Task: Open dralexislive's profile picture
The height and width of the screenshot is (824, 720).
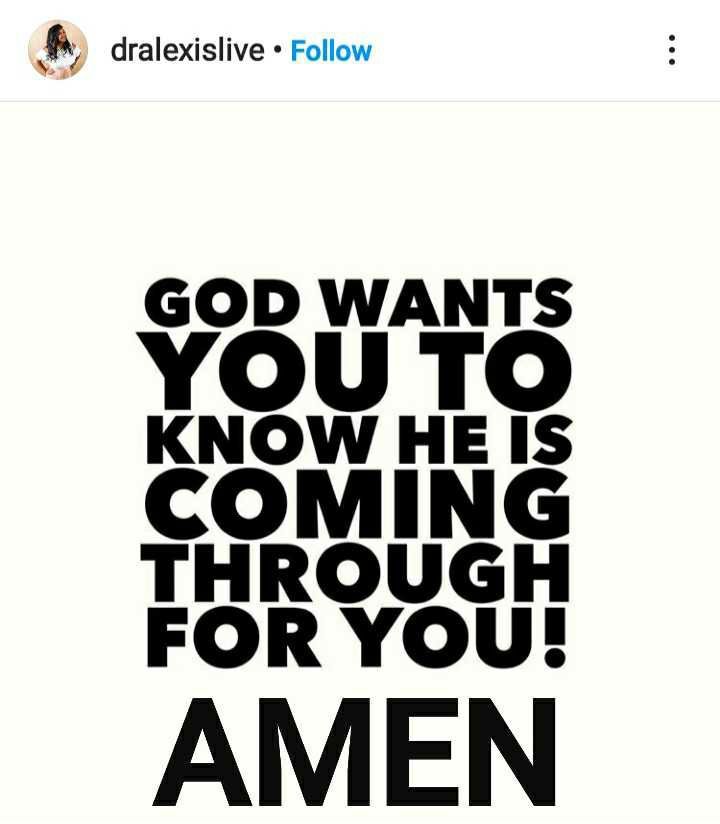Action: 57,50
